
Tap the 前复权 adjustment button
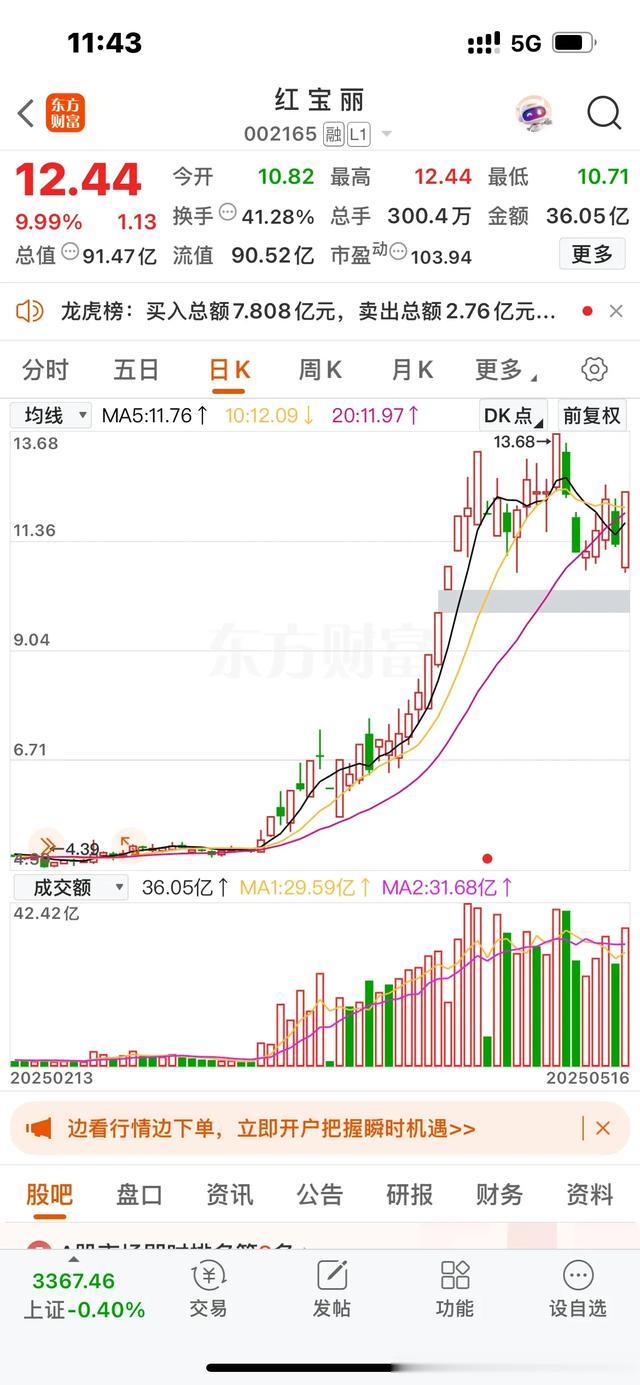[591, 415]
